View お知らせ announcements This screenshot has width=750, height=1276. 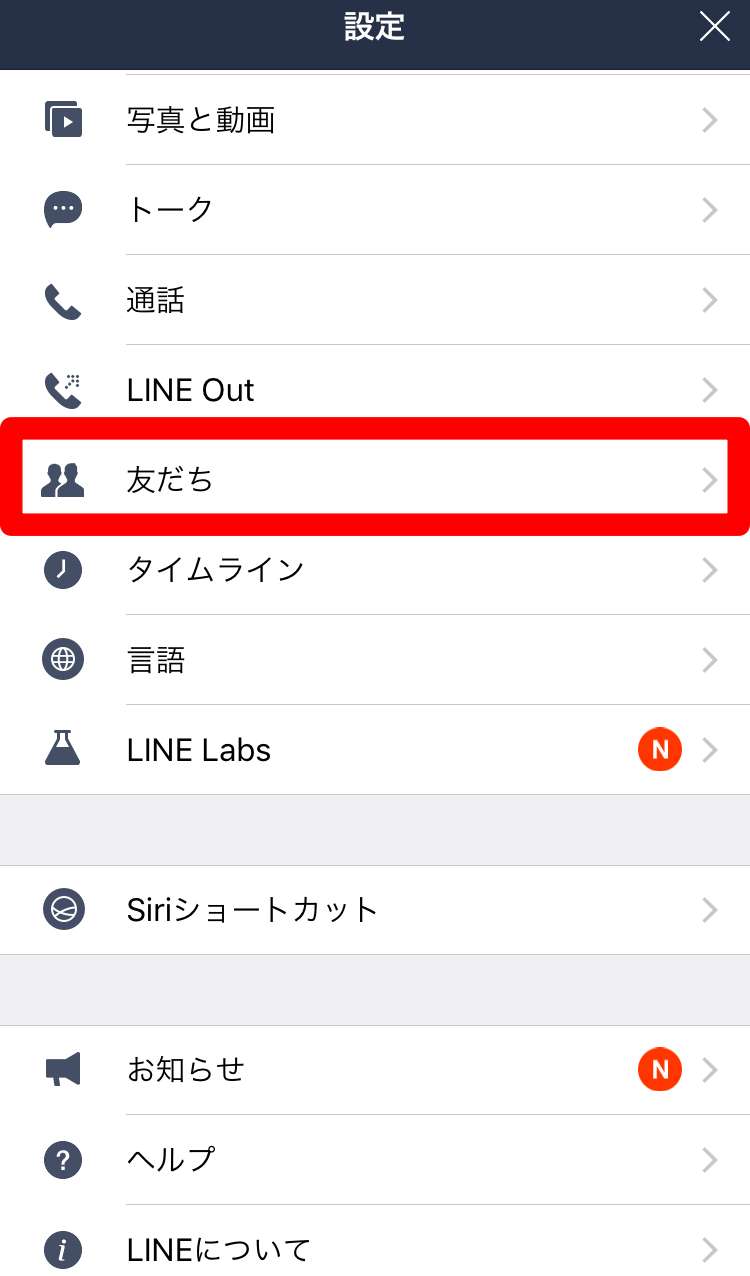375,1070
